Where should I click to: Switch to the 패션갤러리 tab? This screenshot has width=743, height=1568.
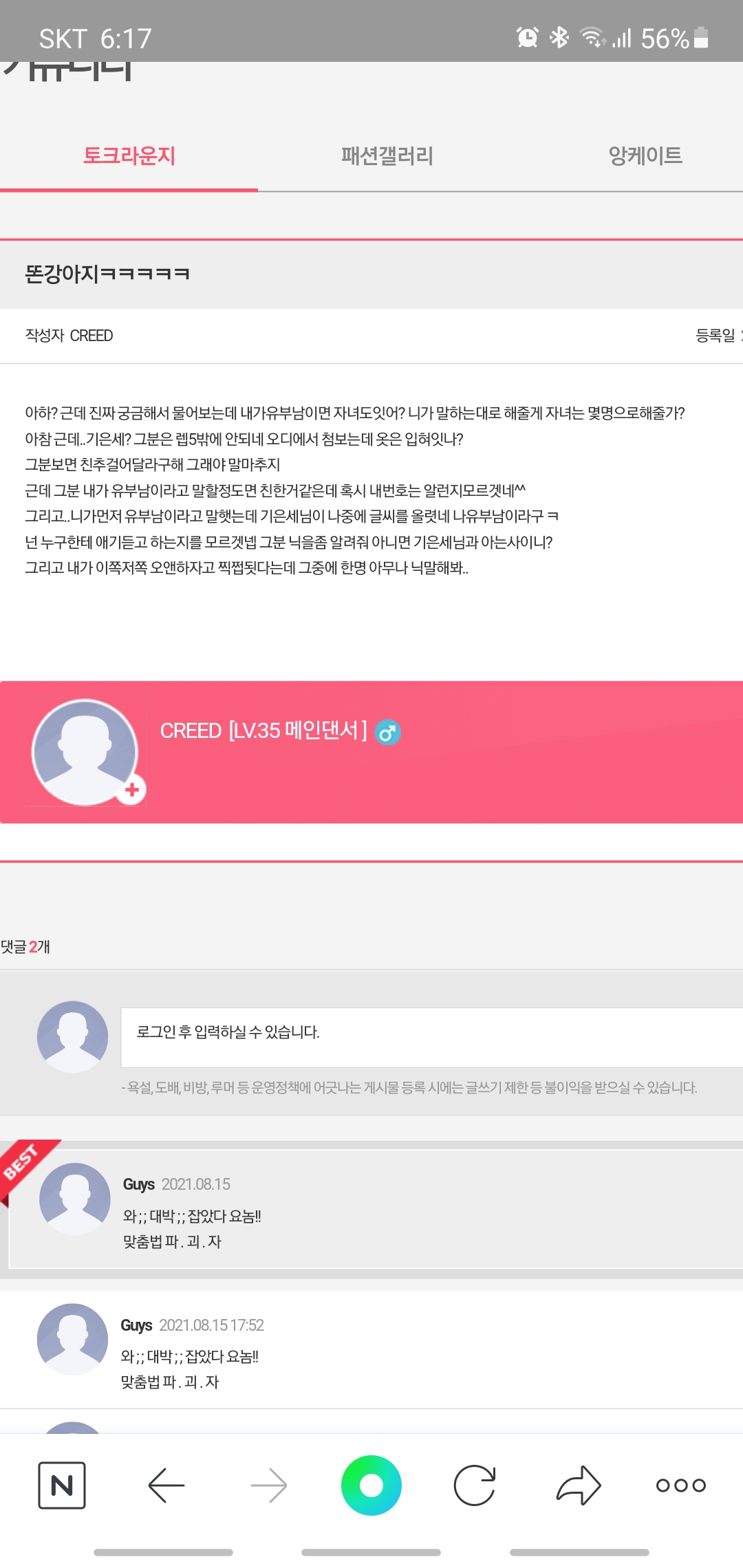(387, 156)
